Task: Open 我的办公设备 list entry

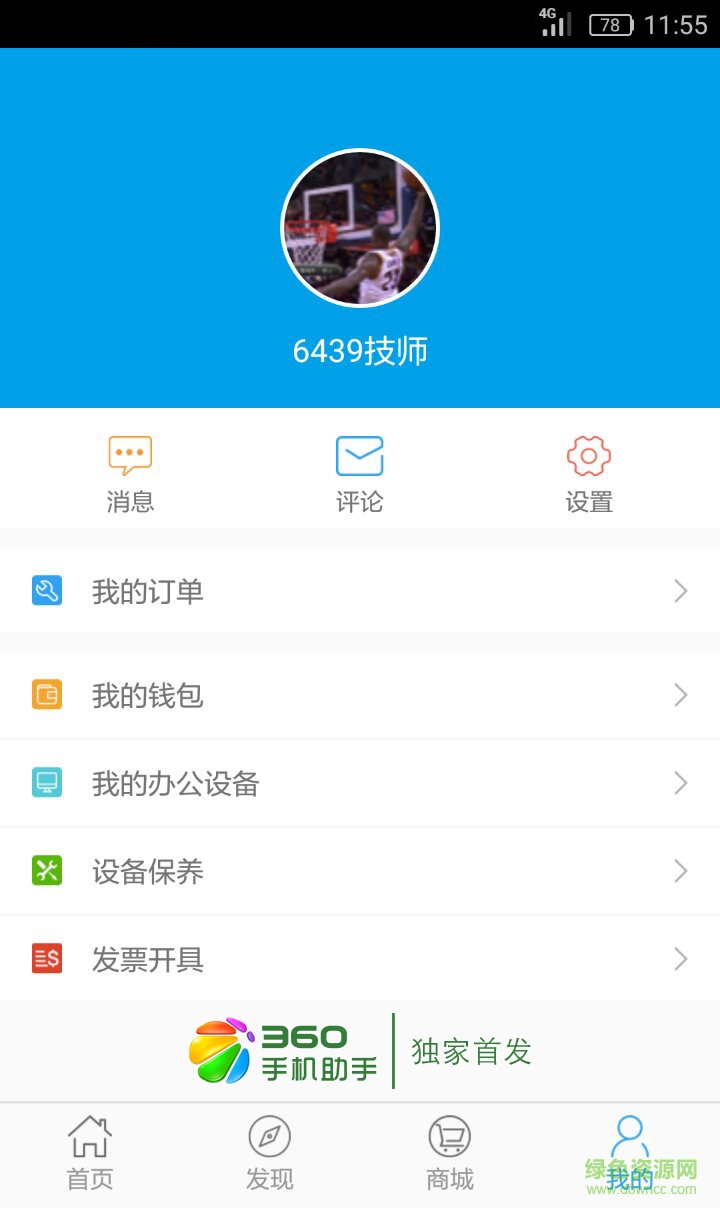Action: coord(360,783)
